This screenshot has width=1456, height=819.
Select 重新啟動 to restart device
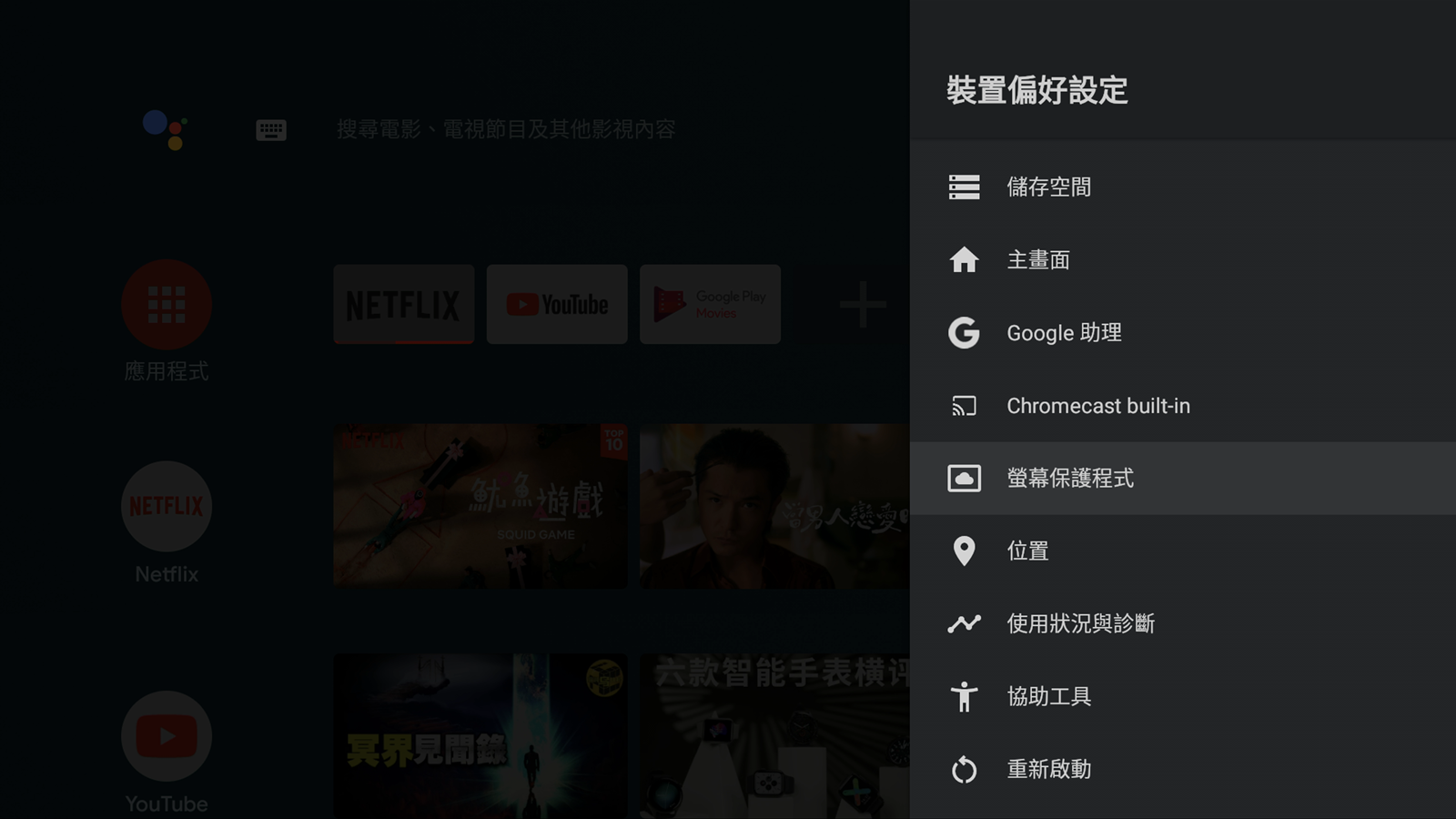pyautogui.click(x=1048, y=770)
